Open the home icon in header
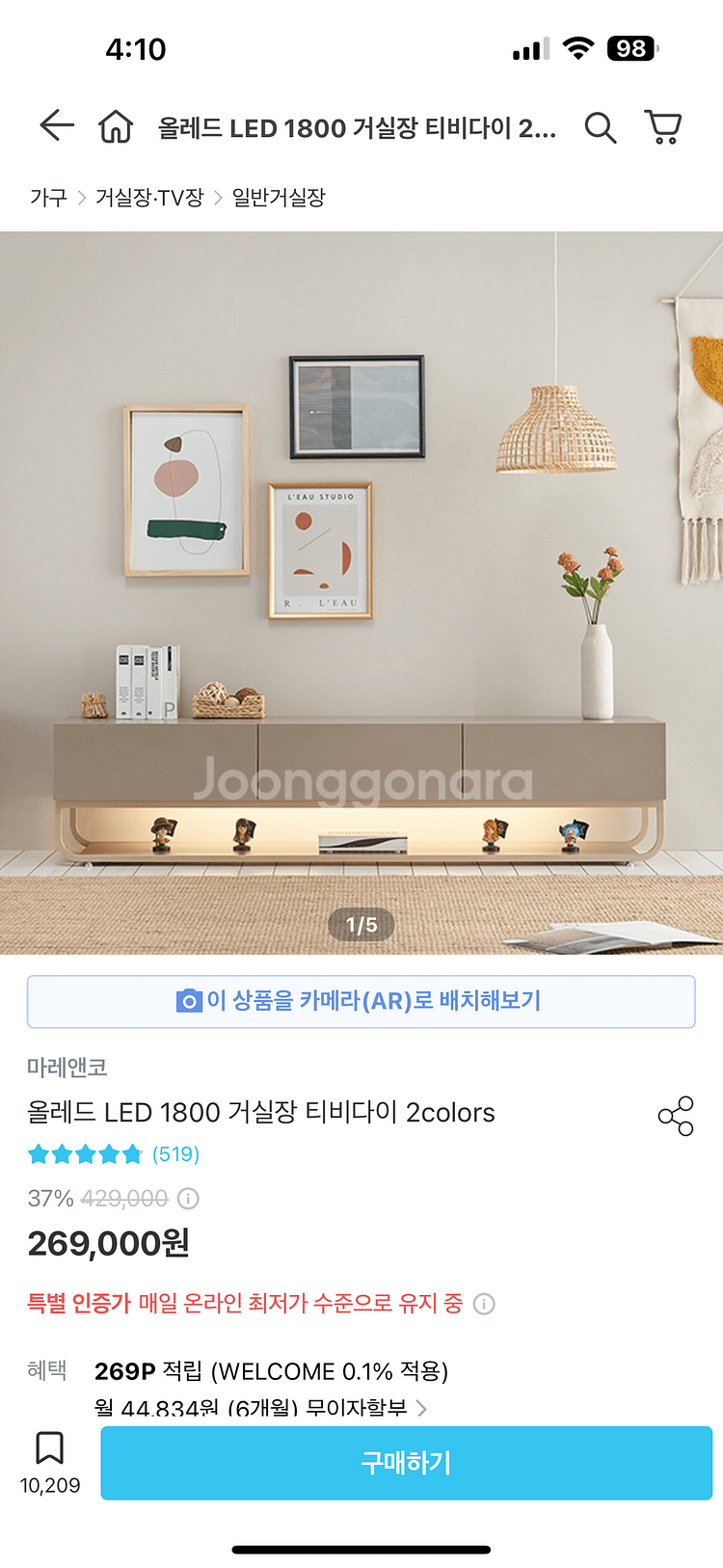 click(x=116, y=126)
